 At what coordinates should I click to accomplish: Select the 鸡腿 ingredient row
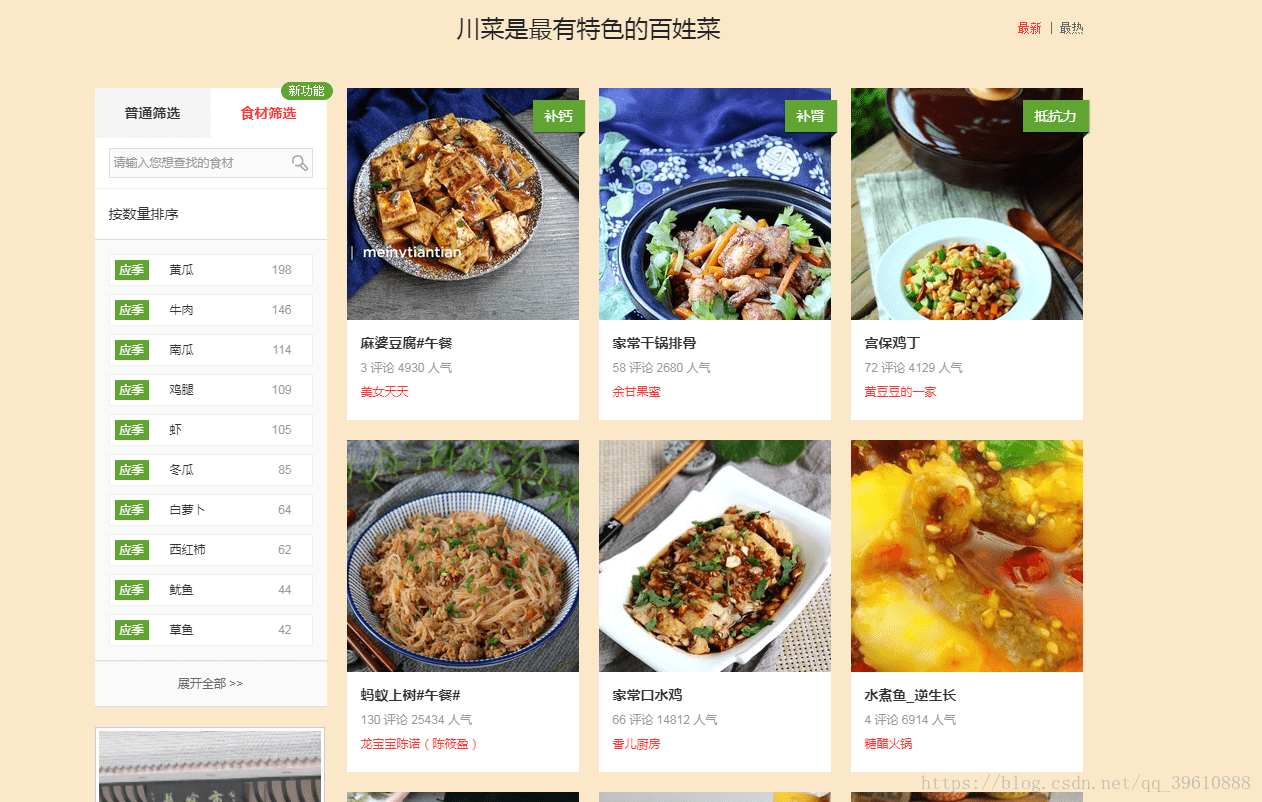[x=210, y=390]
